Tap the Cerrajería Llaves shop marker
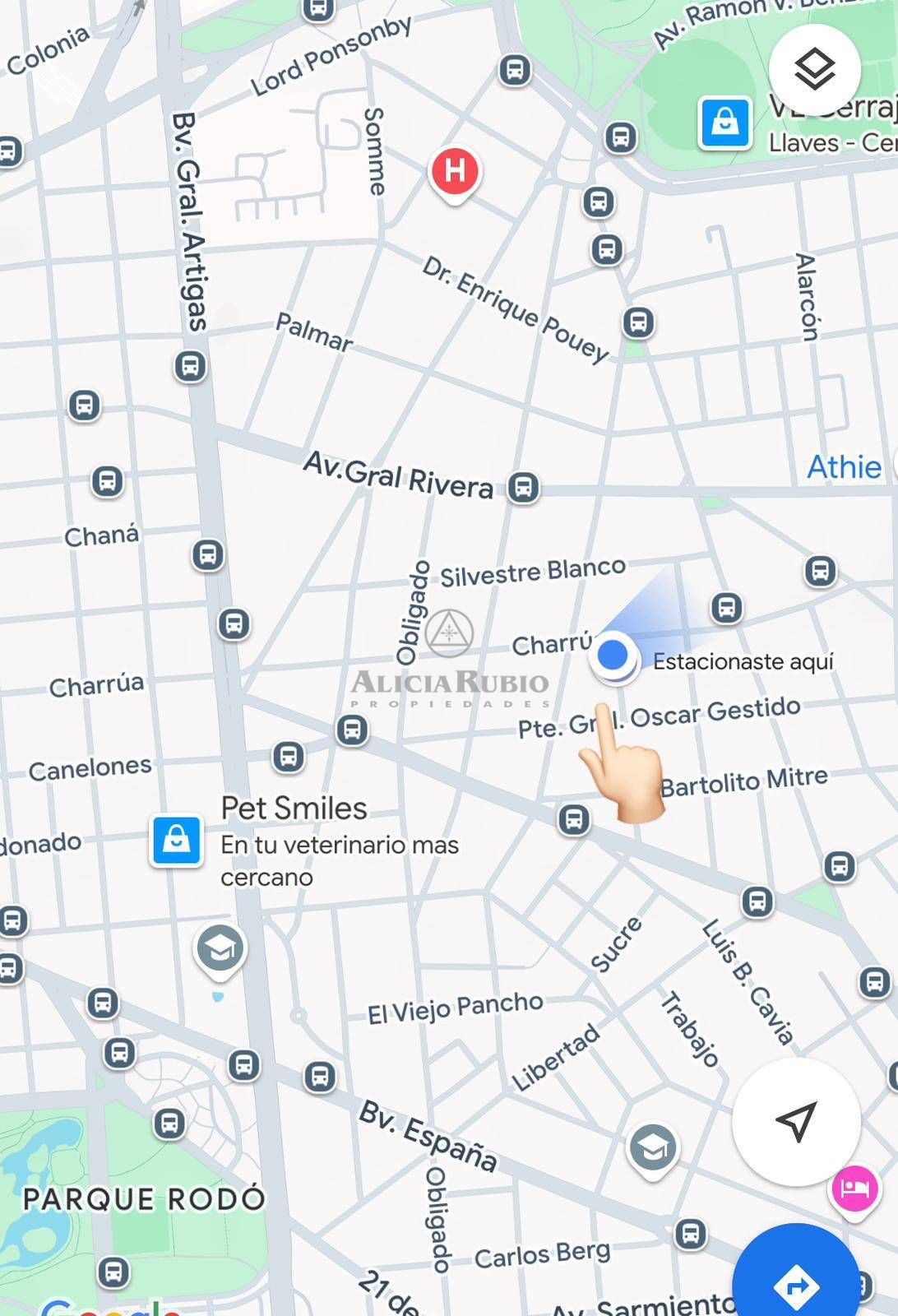Viewport: 898px width, 1316px height. tap(724, 123)
